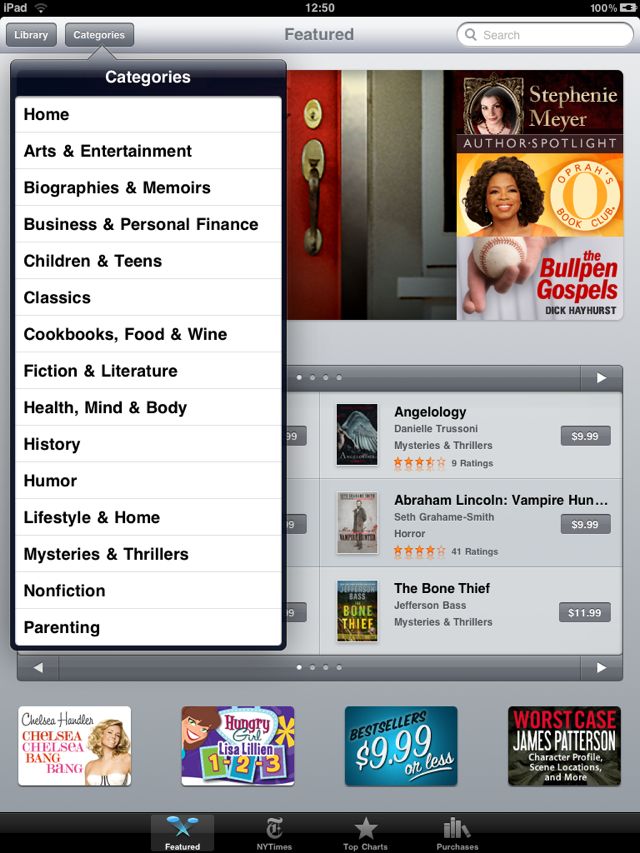Image resolution: width=640 pixels, height=853 pixels.
Task: Browse Children & Teens category
Action: pos(148,261)
